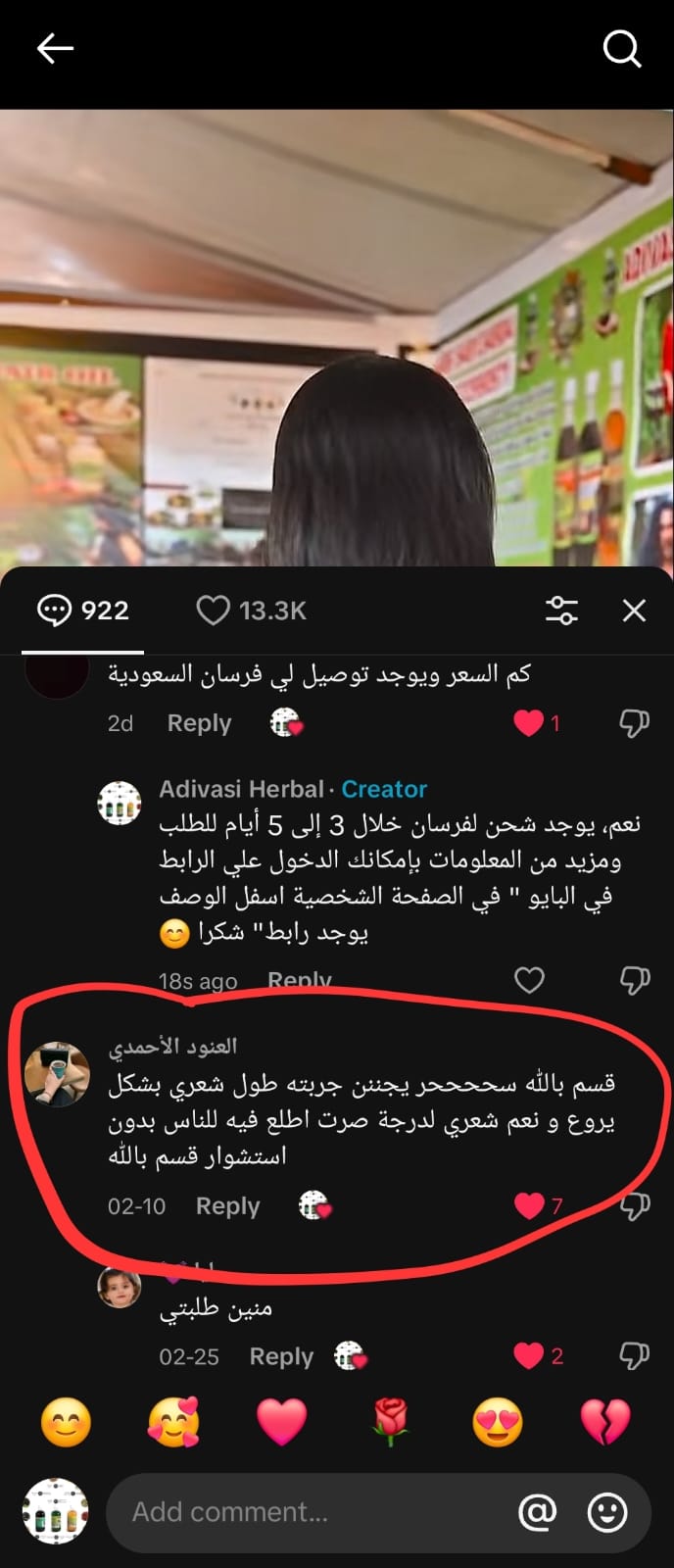This screenshot has height=1568, width=674.
Task: Mention someone with the @ icon
Action: click(537, 1512)
